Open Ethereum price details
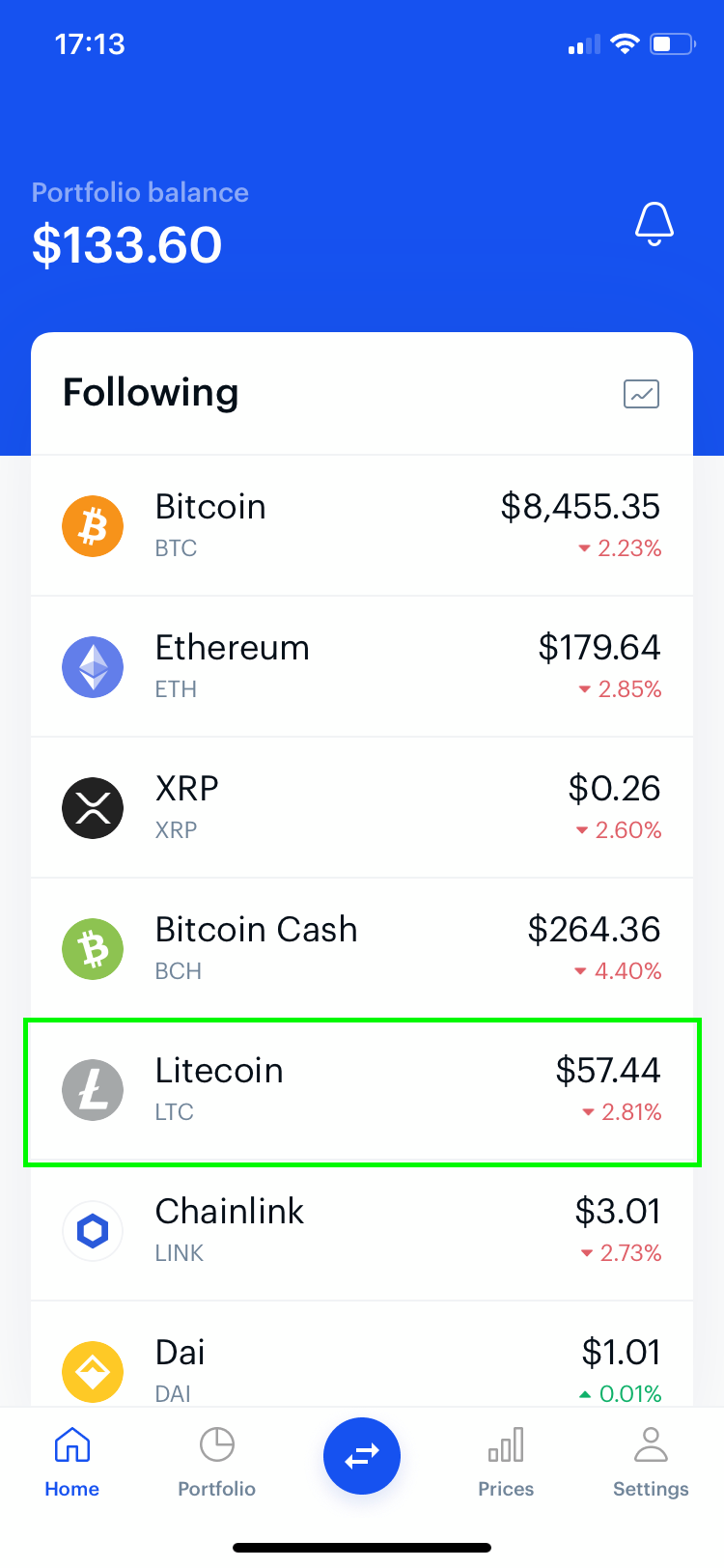The height and width of the screenshot is (1568, 724). pos(362,667)
